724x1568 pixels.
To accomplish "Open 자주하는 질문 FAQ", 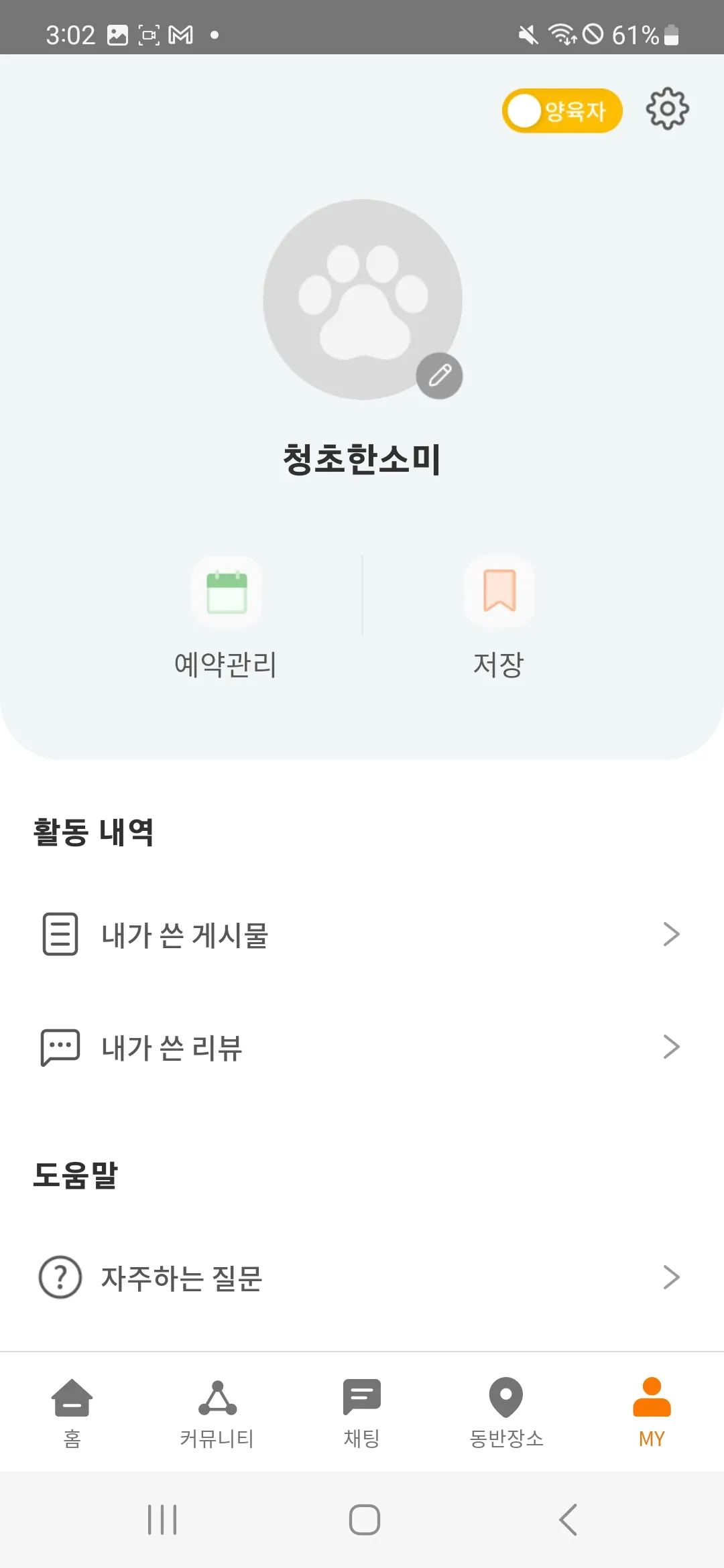I will tap(362, 1277).
